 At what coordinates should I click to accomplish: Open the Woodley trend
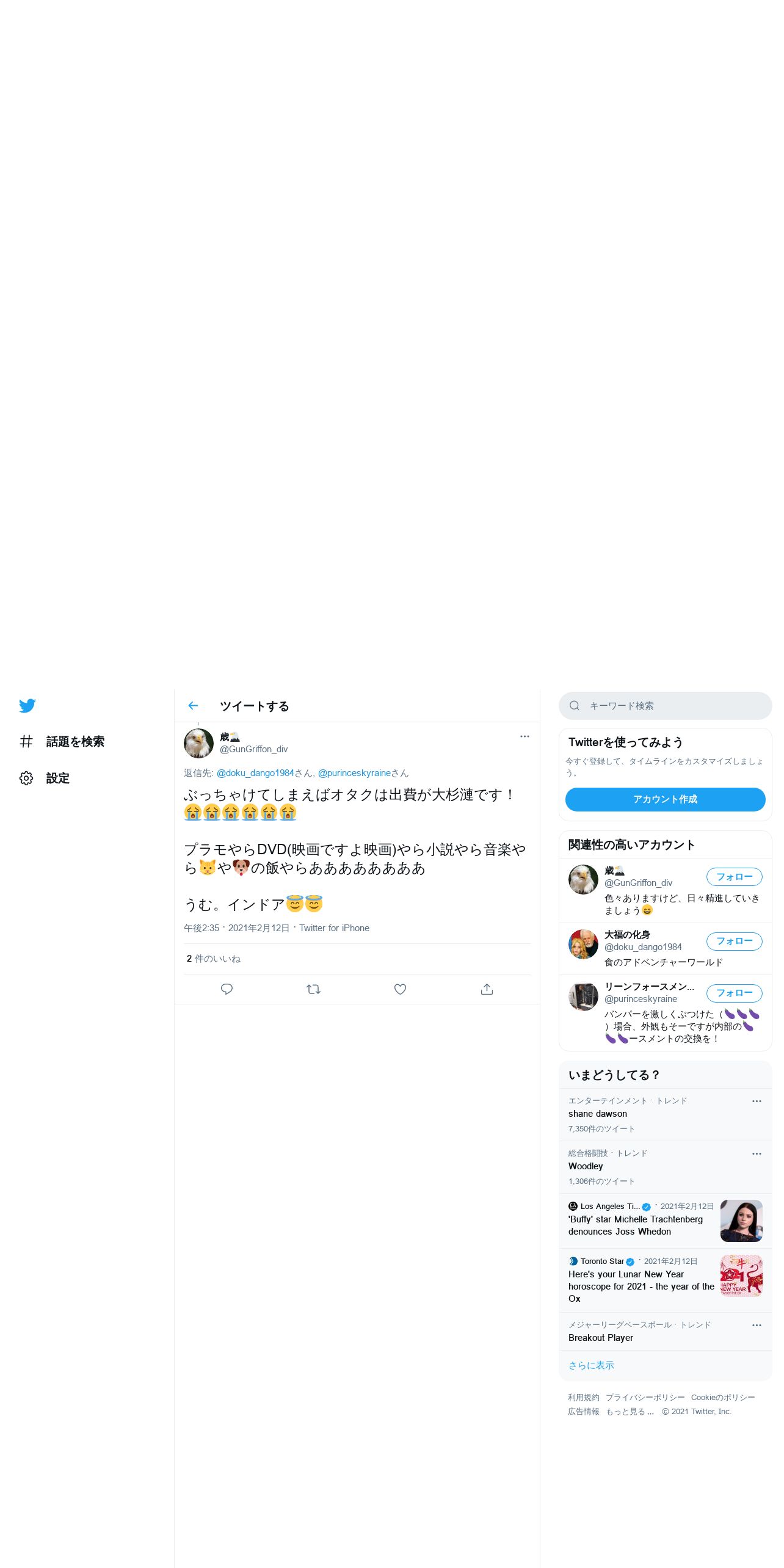click(666, 1167)
